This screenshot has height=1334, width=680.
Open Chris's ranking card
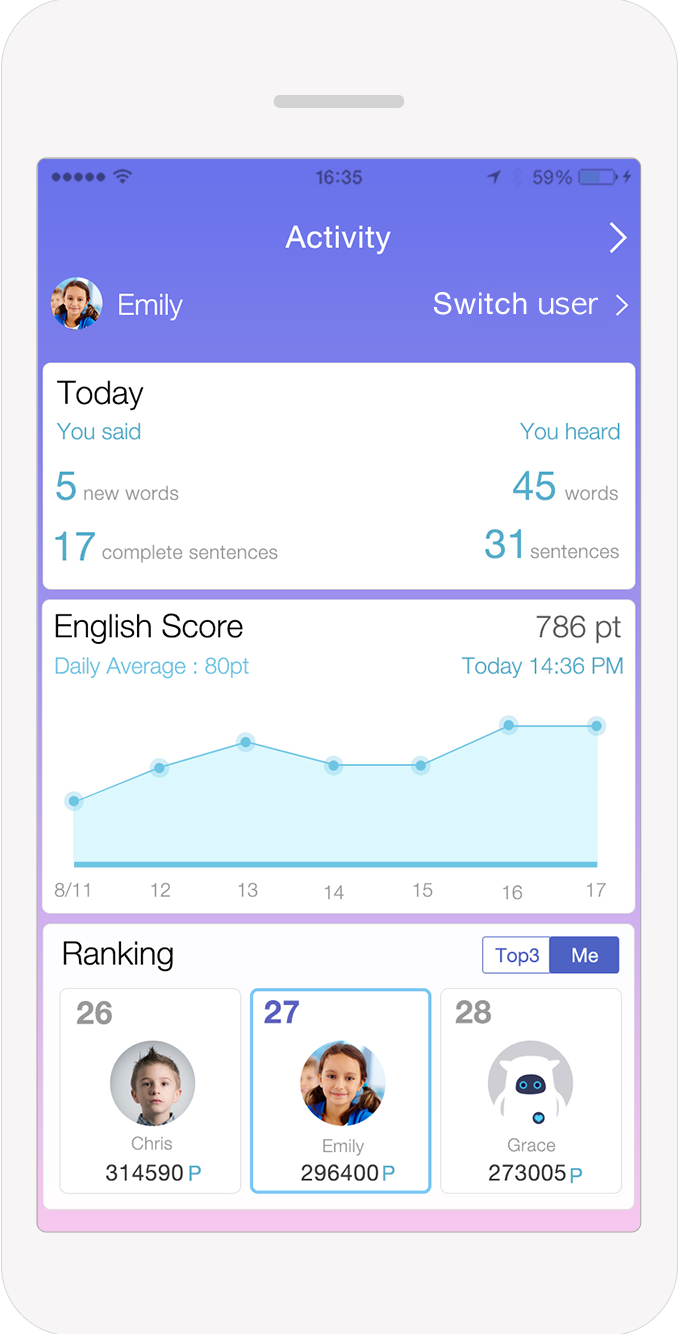pyautogui.click(x=150, y=1091)
